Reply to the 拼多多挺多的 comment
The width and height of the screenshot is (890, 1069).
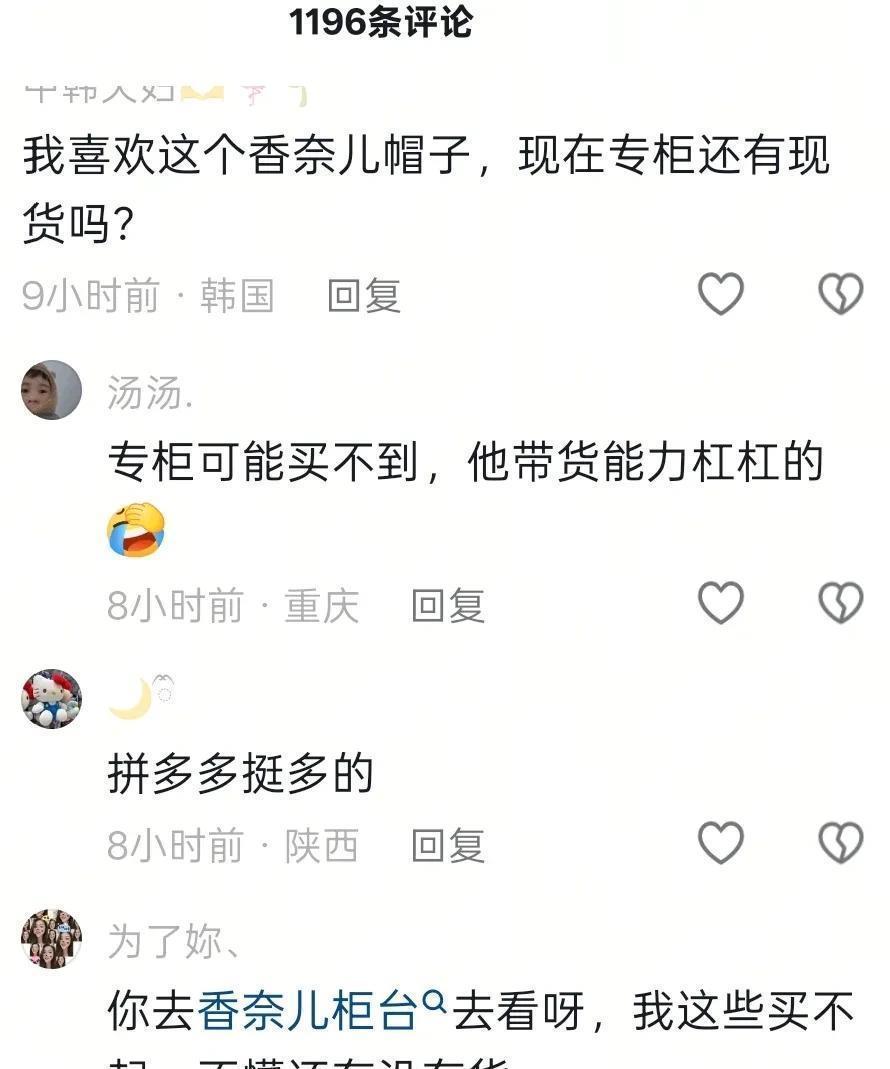pos(448,846)
